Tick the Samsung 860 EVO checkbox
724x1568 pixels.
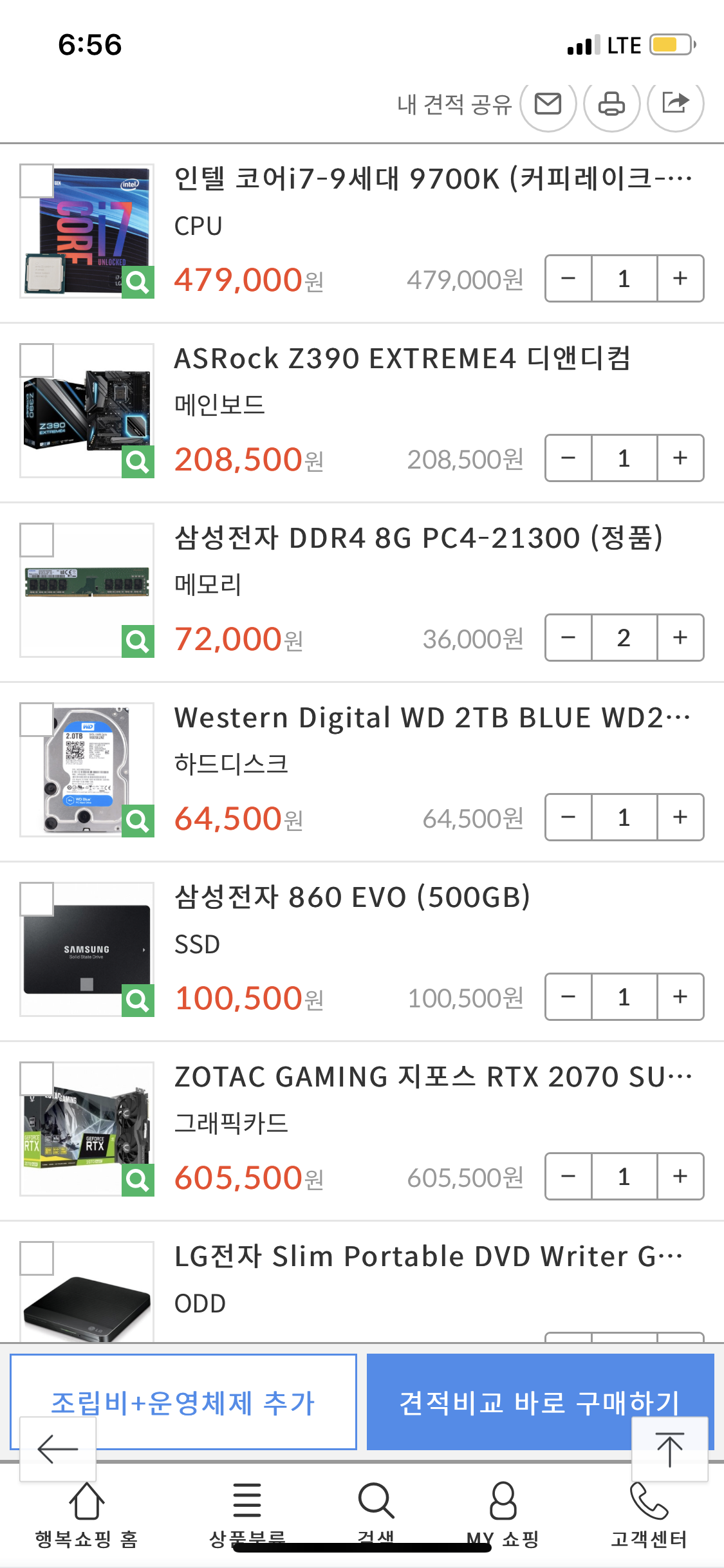coord(37,899)
